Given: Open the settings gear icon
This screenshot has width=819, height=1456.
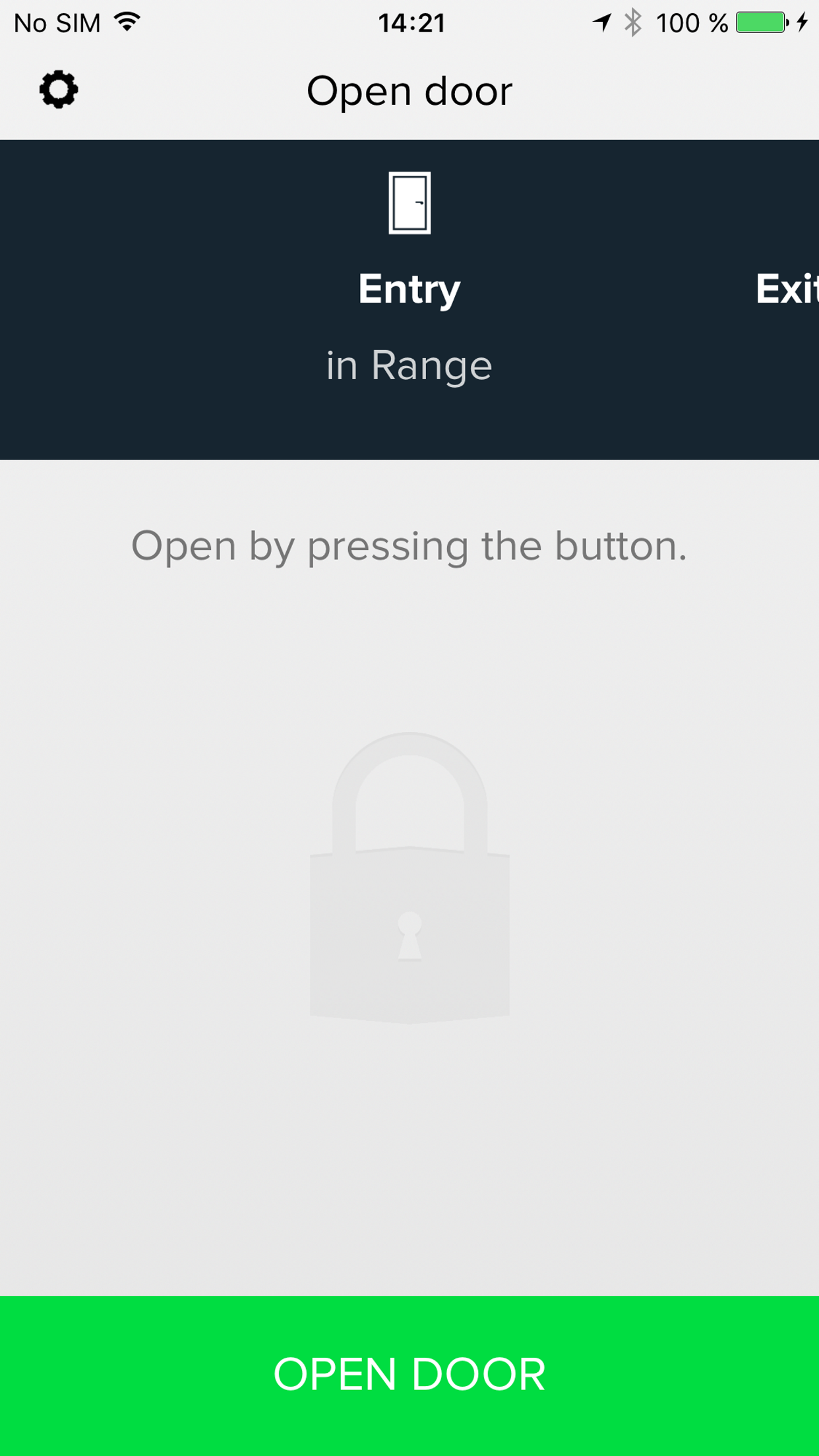Looking at the screenshot, I should click(x=59, y=89).
